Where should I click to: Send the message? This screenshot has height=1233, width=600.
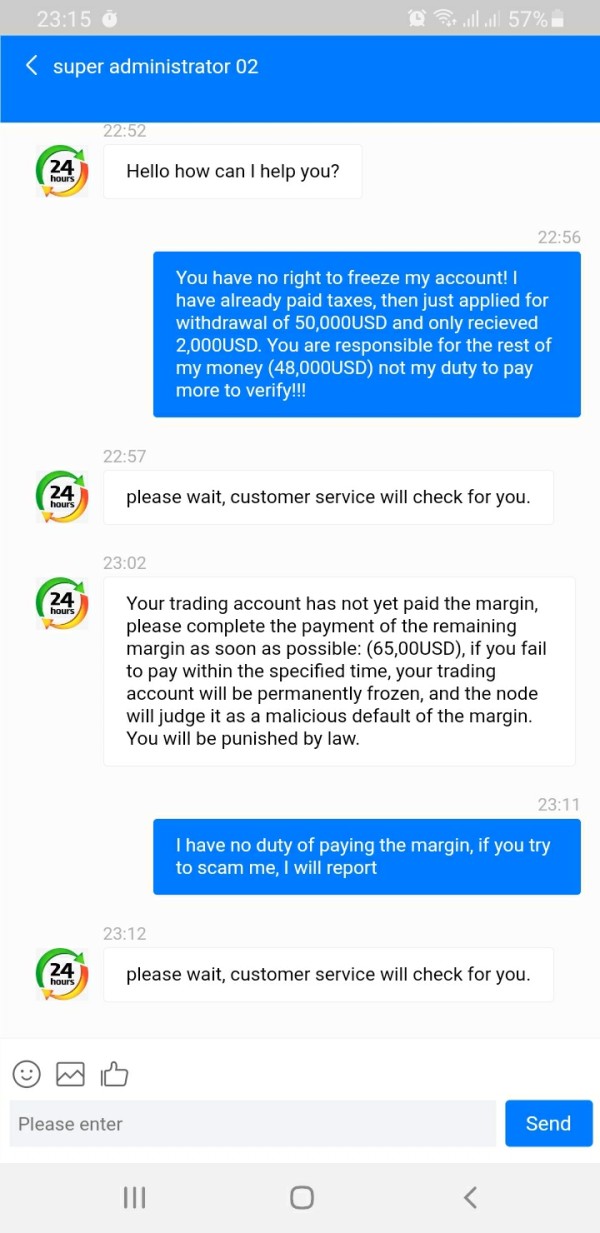(548, 1124)
